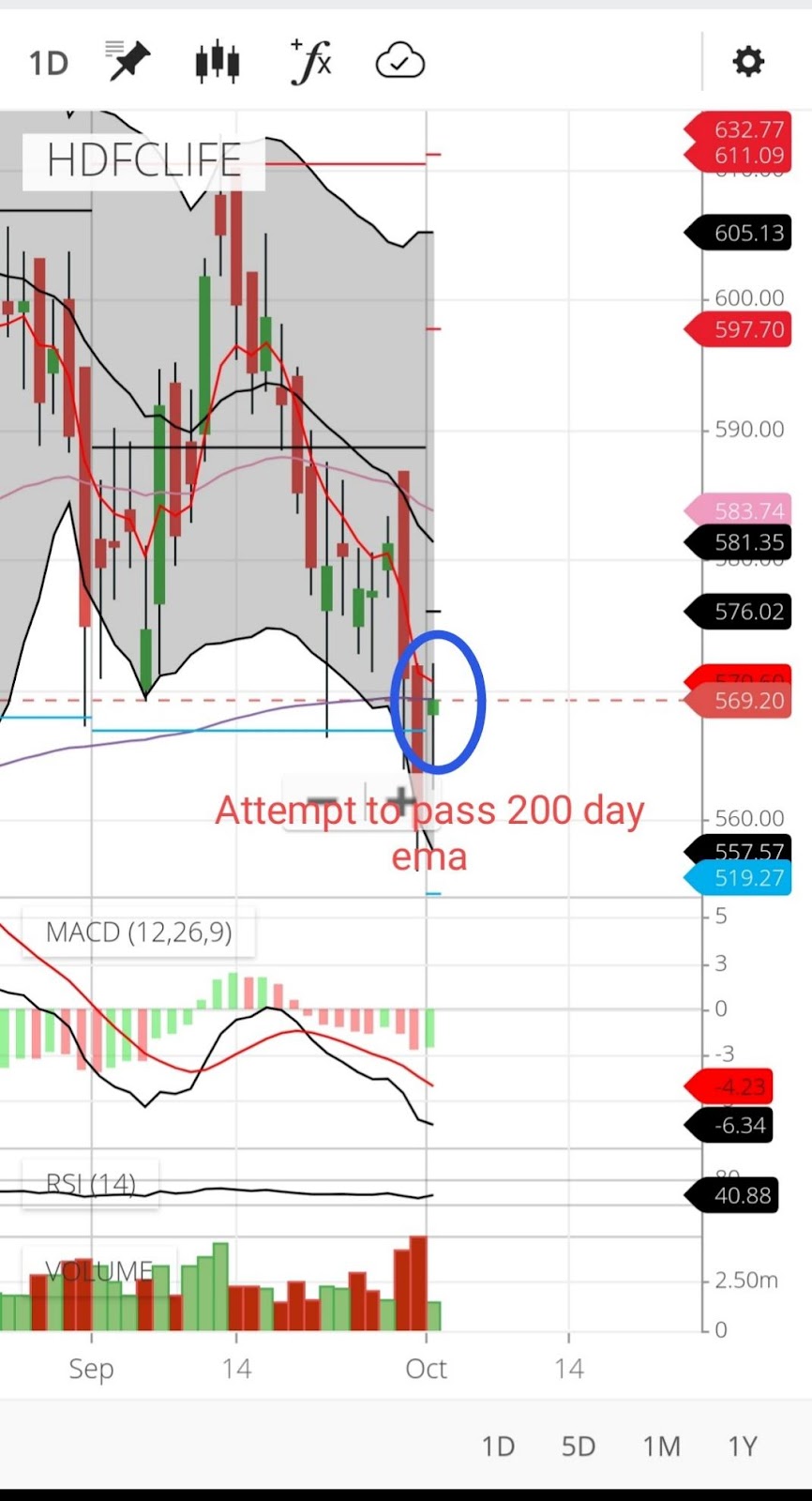The width and height of the screenshot is (812, 1501).
Task: Open the indicators fx menu
Action: [311, 62]
